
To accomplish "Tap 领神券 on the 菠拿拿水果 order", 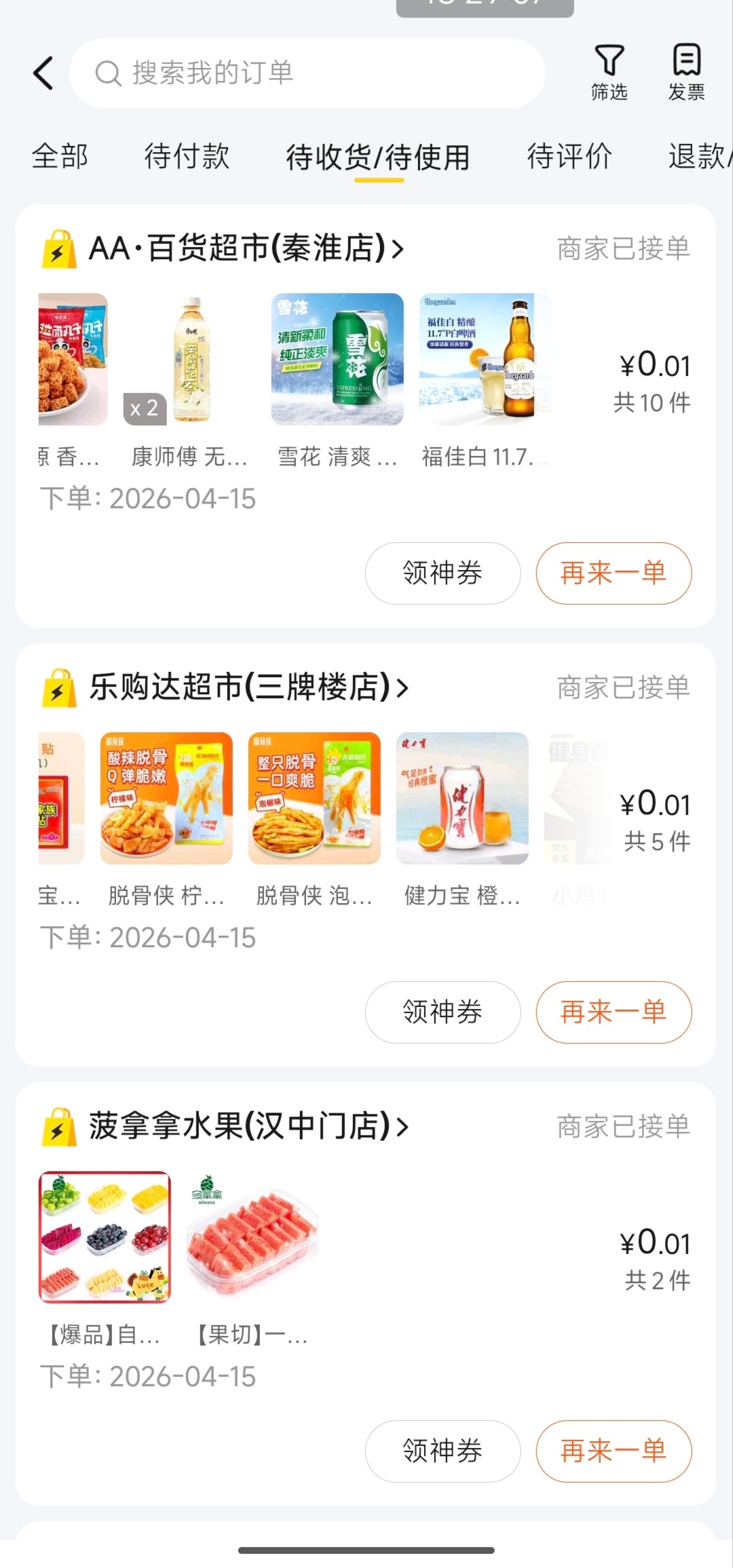I will click(x=443, y=1451).
